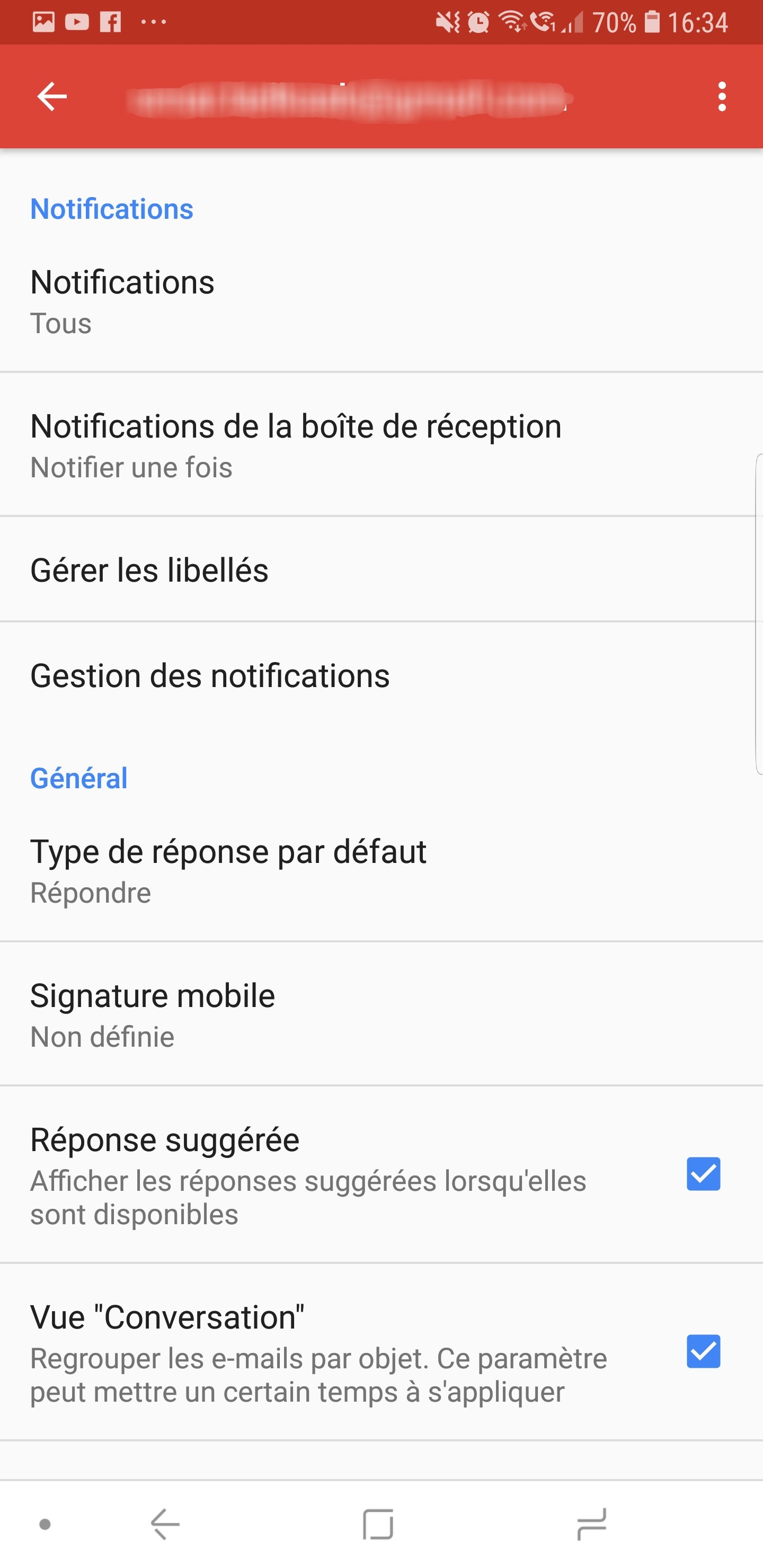Go back using the top arrow

coord(52,96)
